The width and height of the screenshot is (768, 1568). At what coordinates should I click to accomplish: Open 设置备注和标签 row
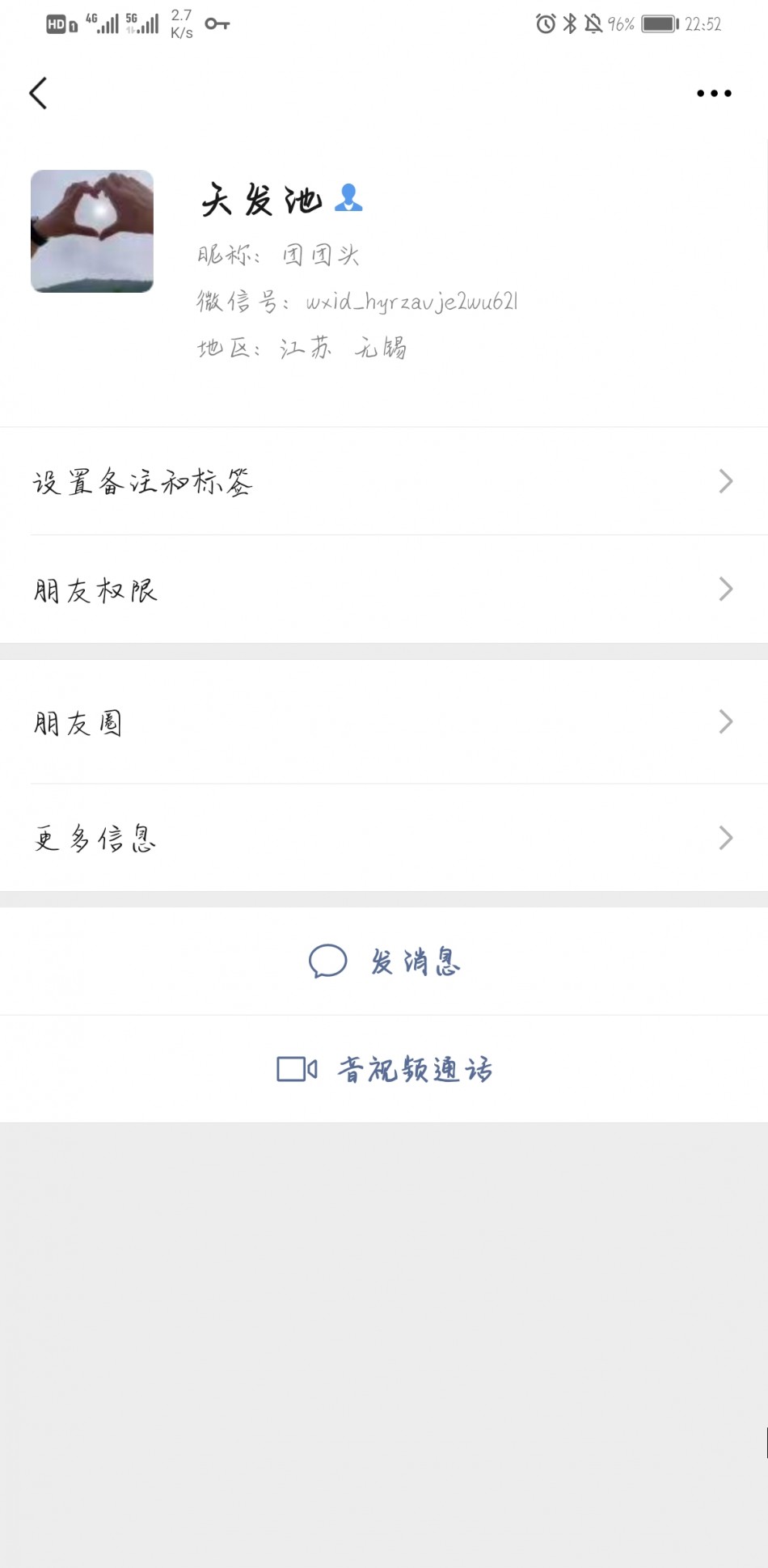[x=384, y=482]
